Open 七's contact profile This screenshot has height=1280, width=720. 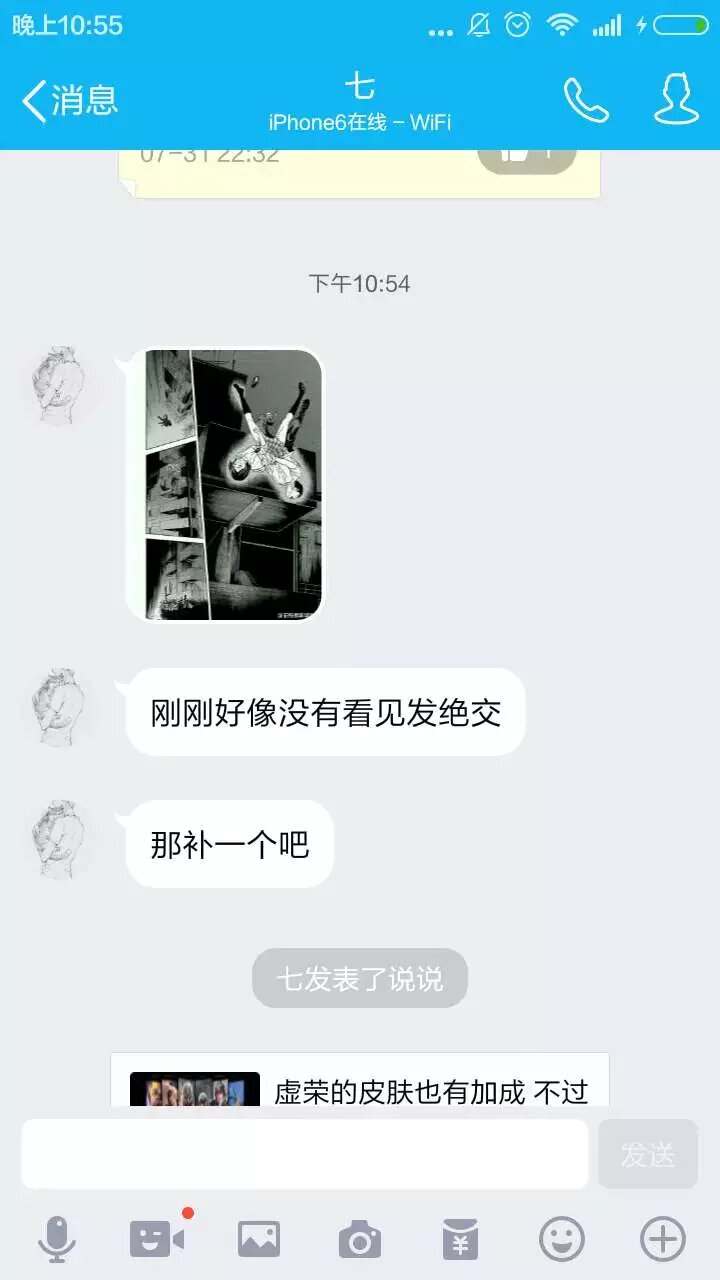pos(676,100)
